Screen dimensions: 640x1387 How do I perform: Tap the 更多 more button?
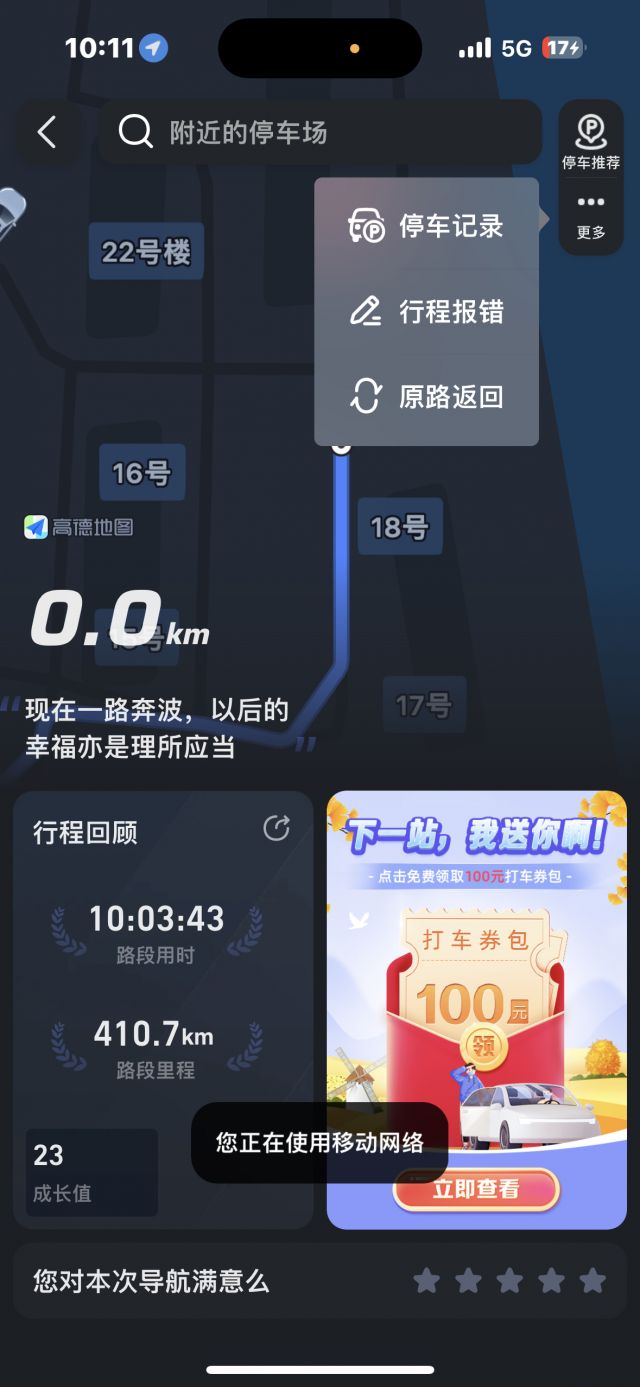pos(591,215)
